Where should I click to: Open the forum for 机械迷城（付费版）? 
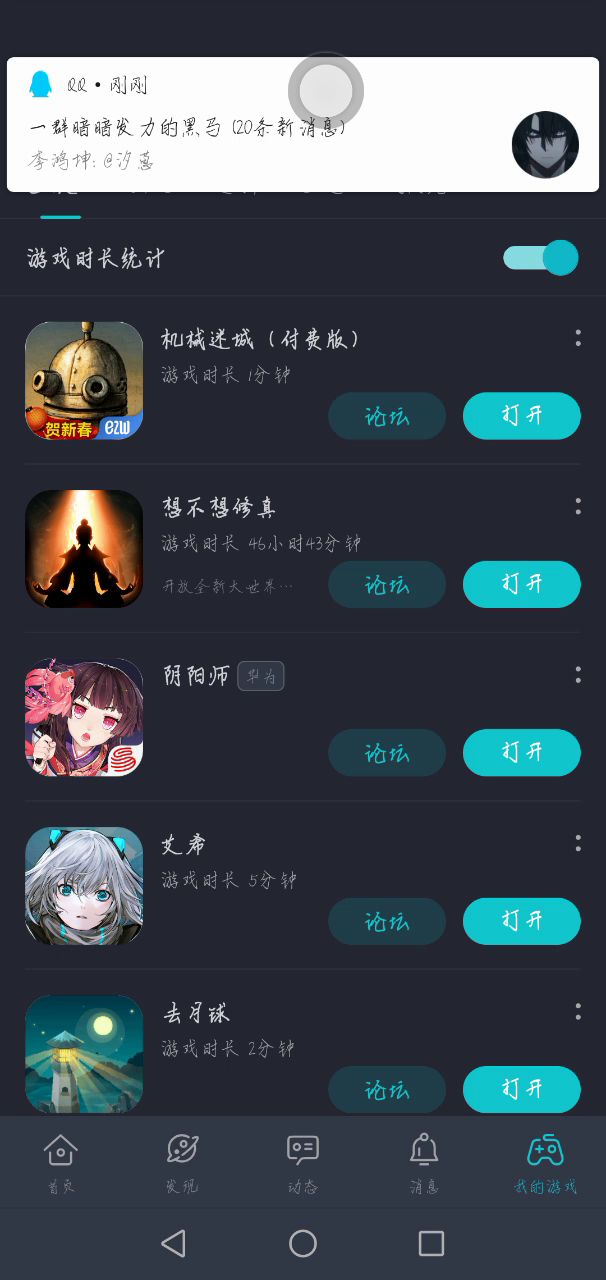point(387,416)
